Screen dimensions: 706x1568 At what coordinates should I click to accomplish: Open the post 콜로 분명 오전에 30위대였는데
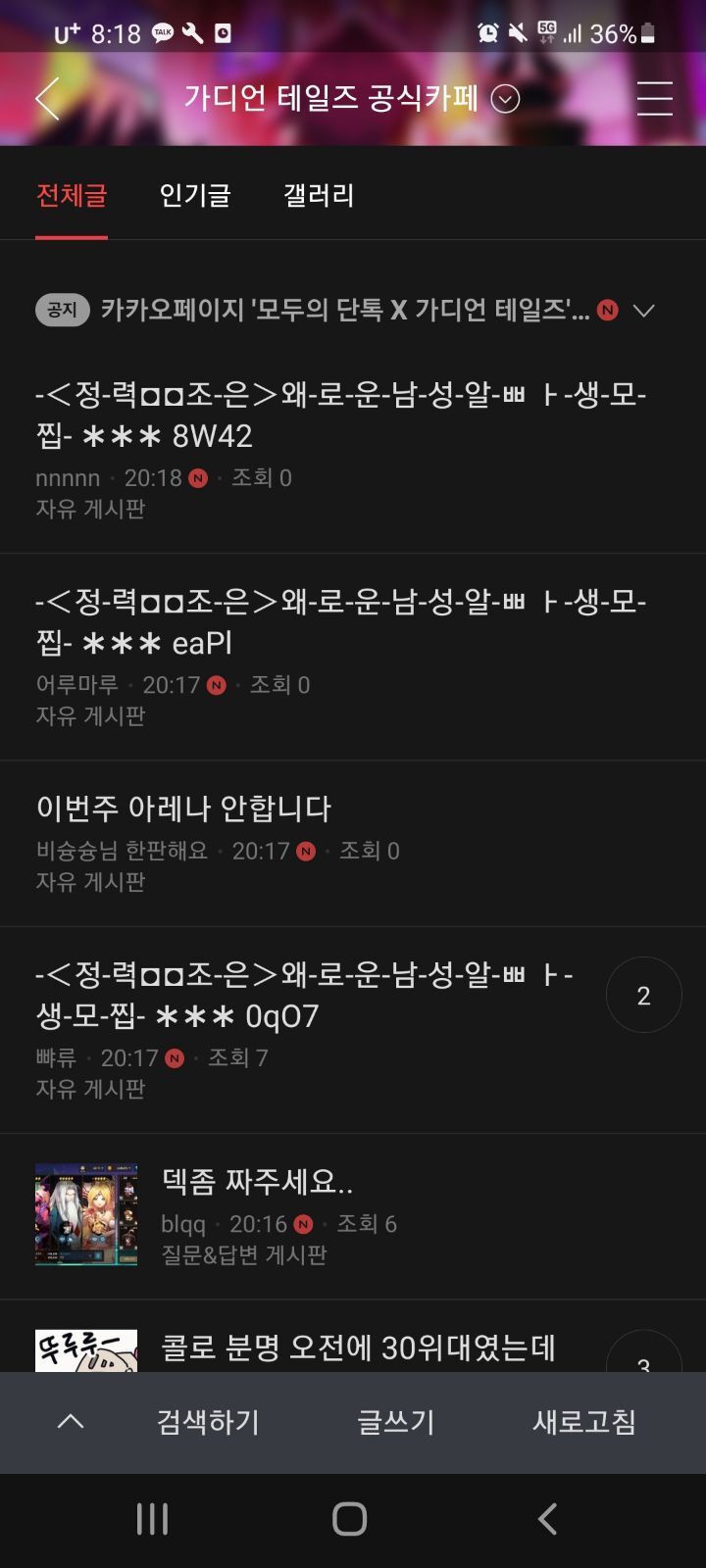tap(358, 1348)
